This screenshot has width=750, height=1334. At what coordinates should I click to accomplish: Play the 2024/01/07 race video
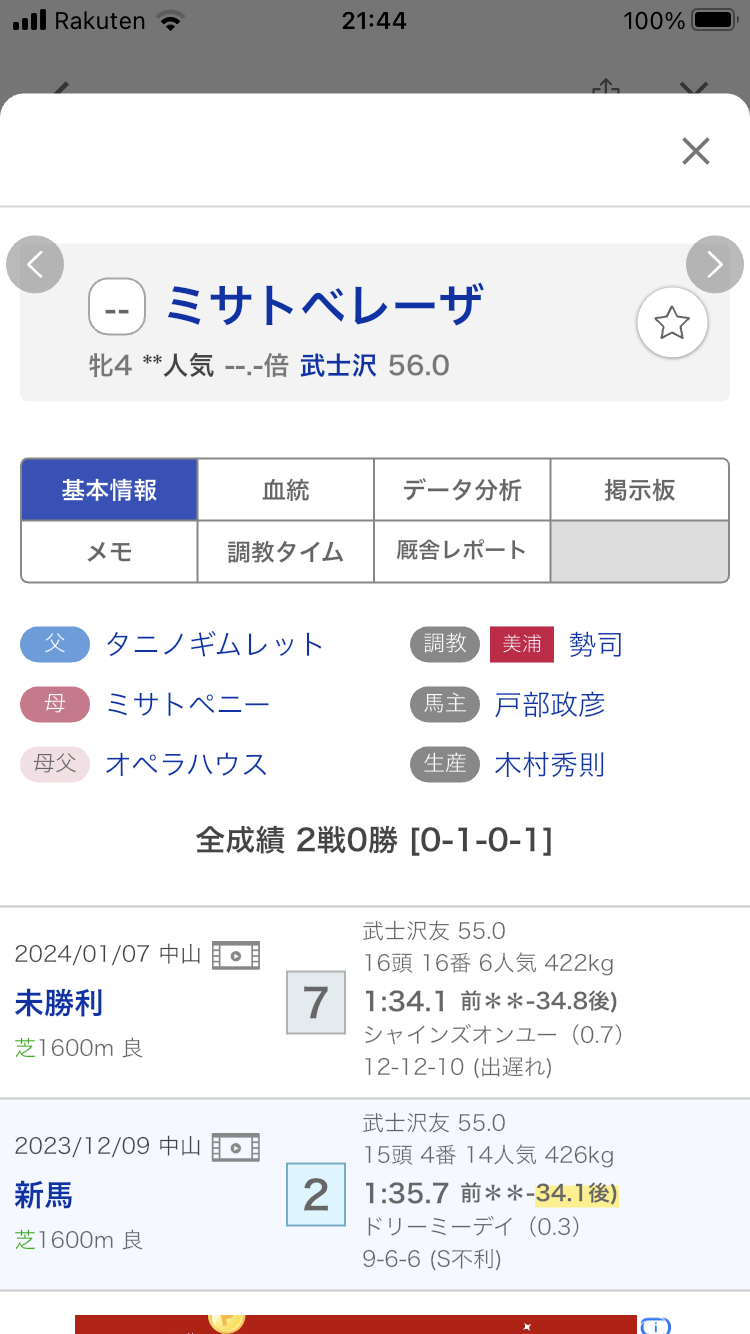tap(236, 954)
